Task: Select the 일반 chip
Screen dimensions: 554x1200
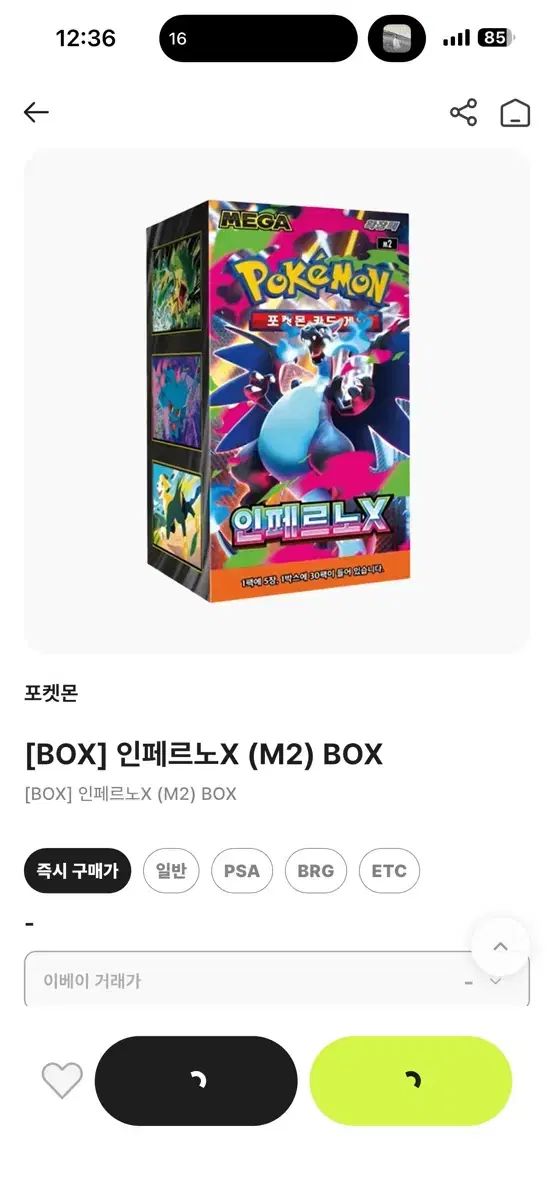Action: pyautogui.click(x=171, y=871)
